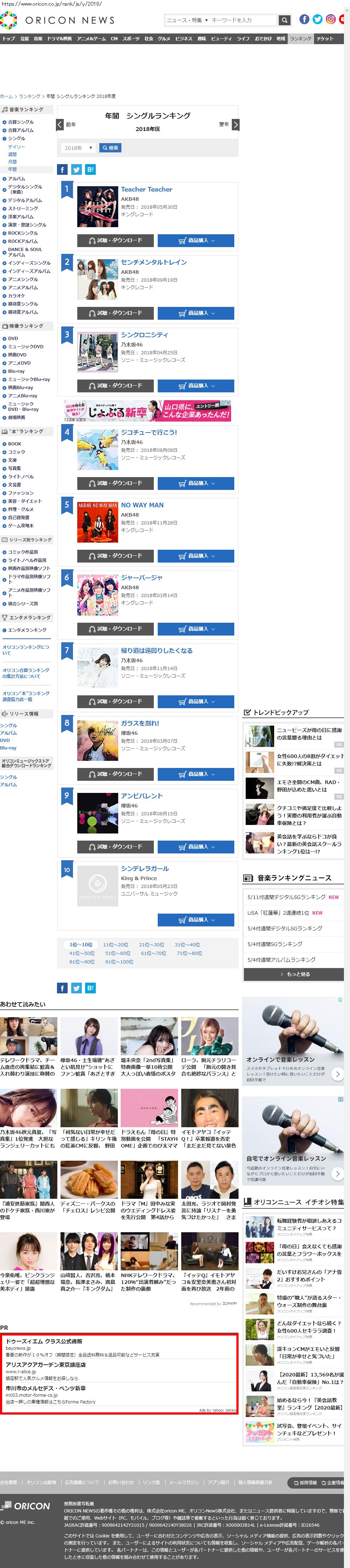Image resolution: width=350 pixels, height=1568 pixels.
Task: Open the 音楽 tab in top navigation
Action: (38, 38)
